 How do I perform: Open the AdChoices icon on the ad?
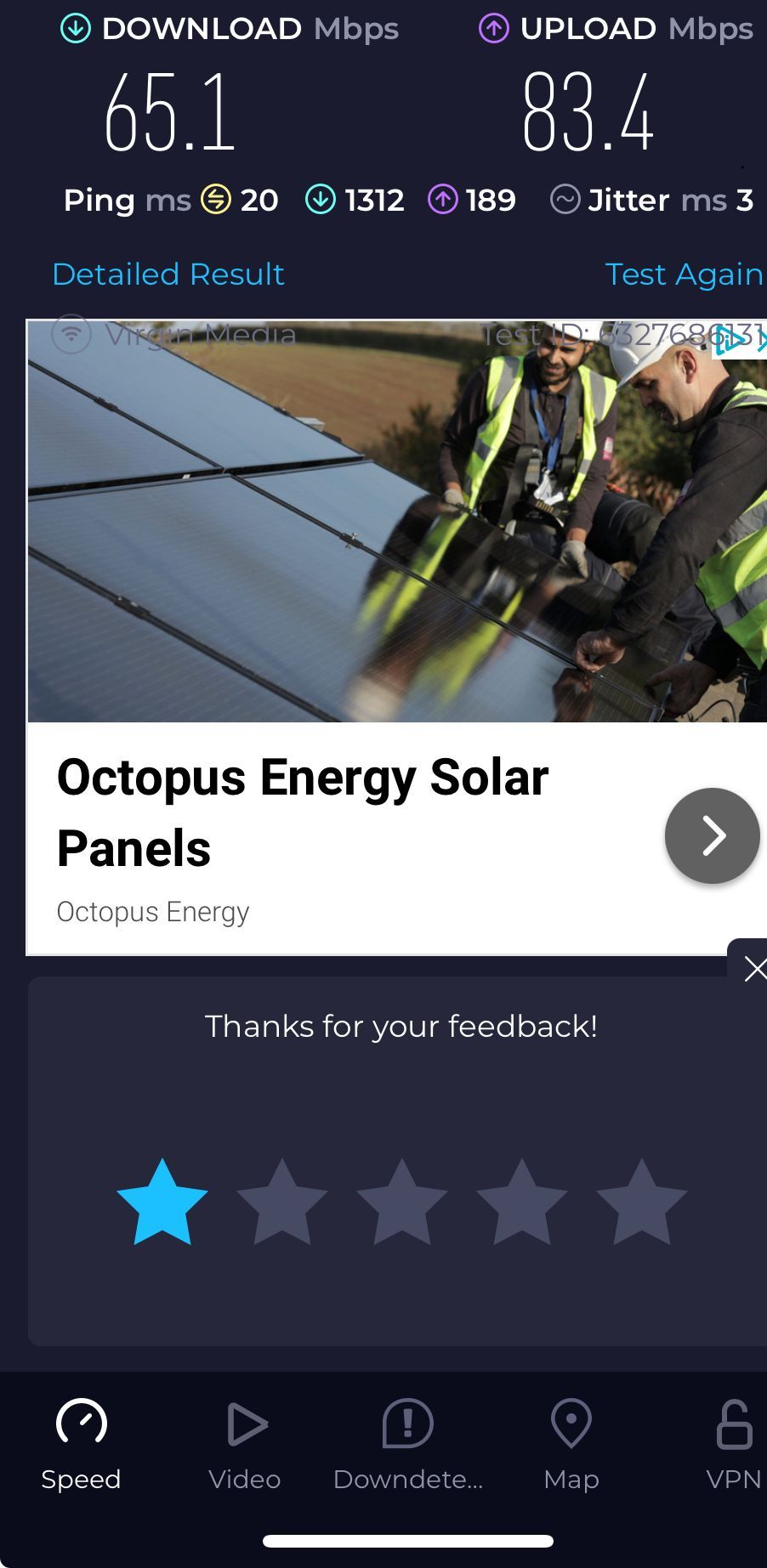point(730,342)
